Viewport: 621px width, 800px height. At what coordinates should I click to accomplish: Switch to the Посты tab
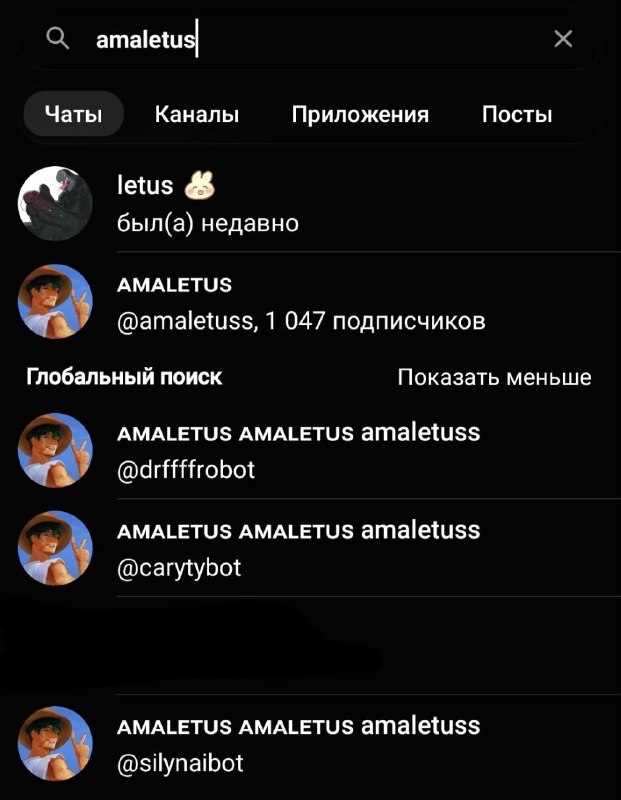tap(517, 114)
